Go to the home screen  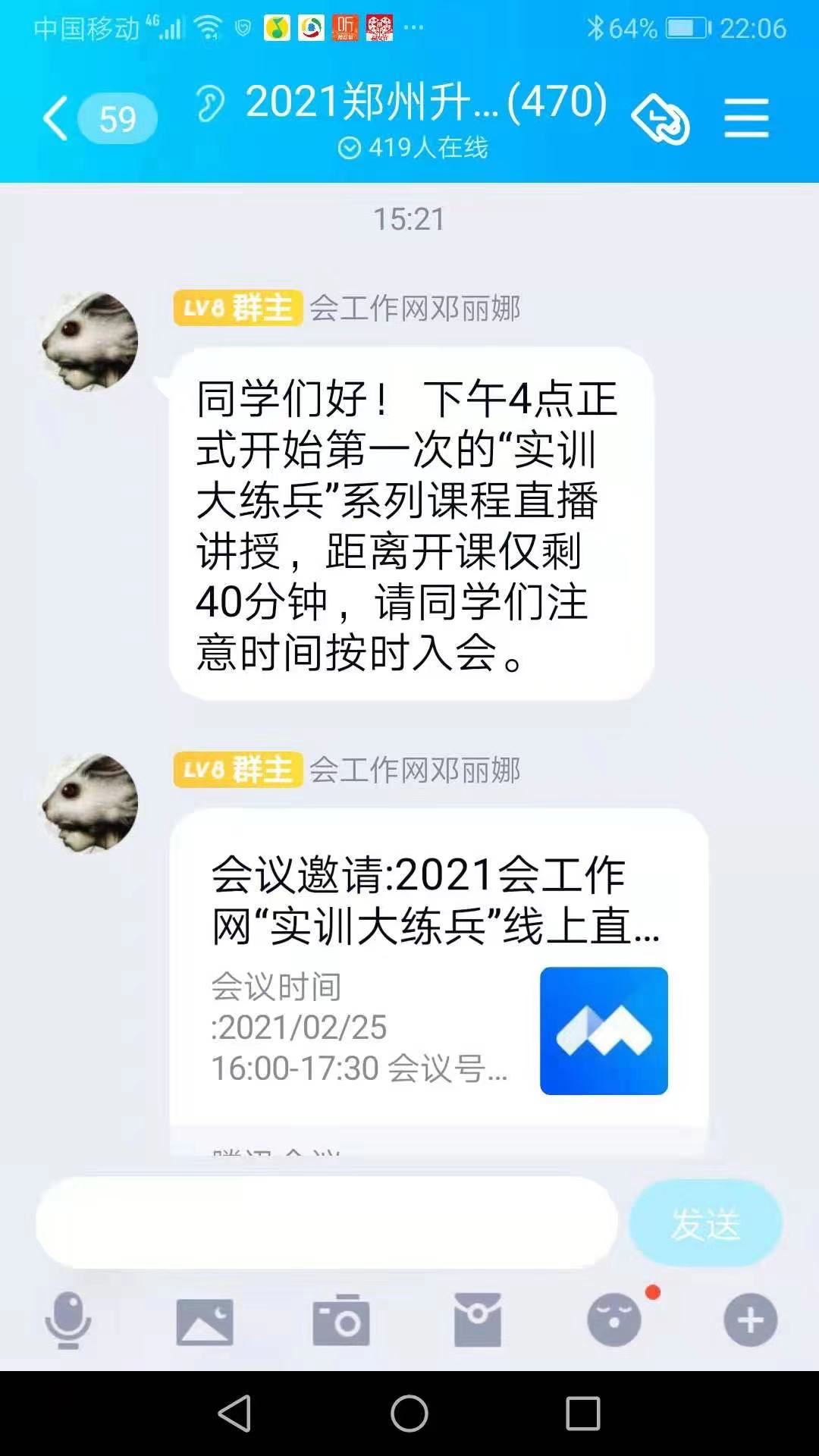pyautogui.click(x=409, y=1414)
